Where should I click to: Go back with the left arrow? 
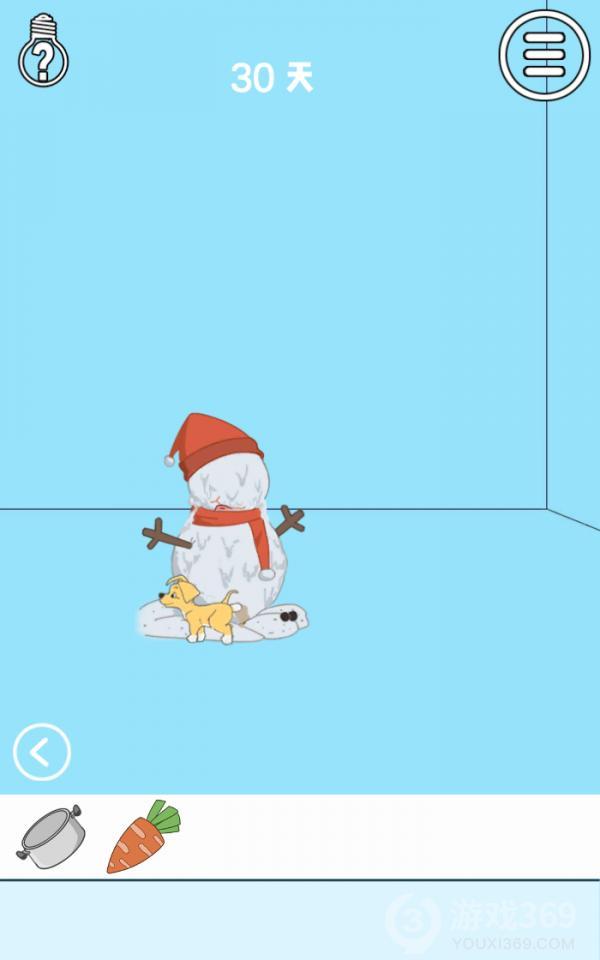[x=42, y=752]
